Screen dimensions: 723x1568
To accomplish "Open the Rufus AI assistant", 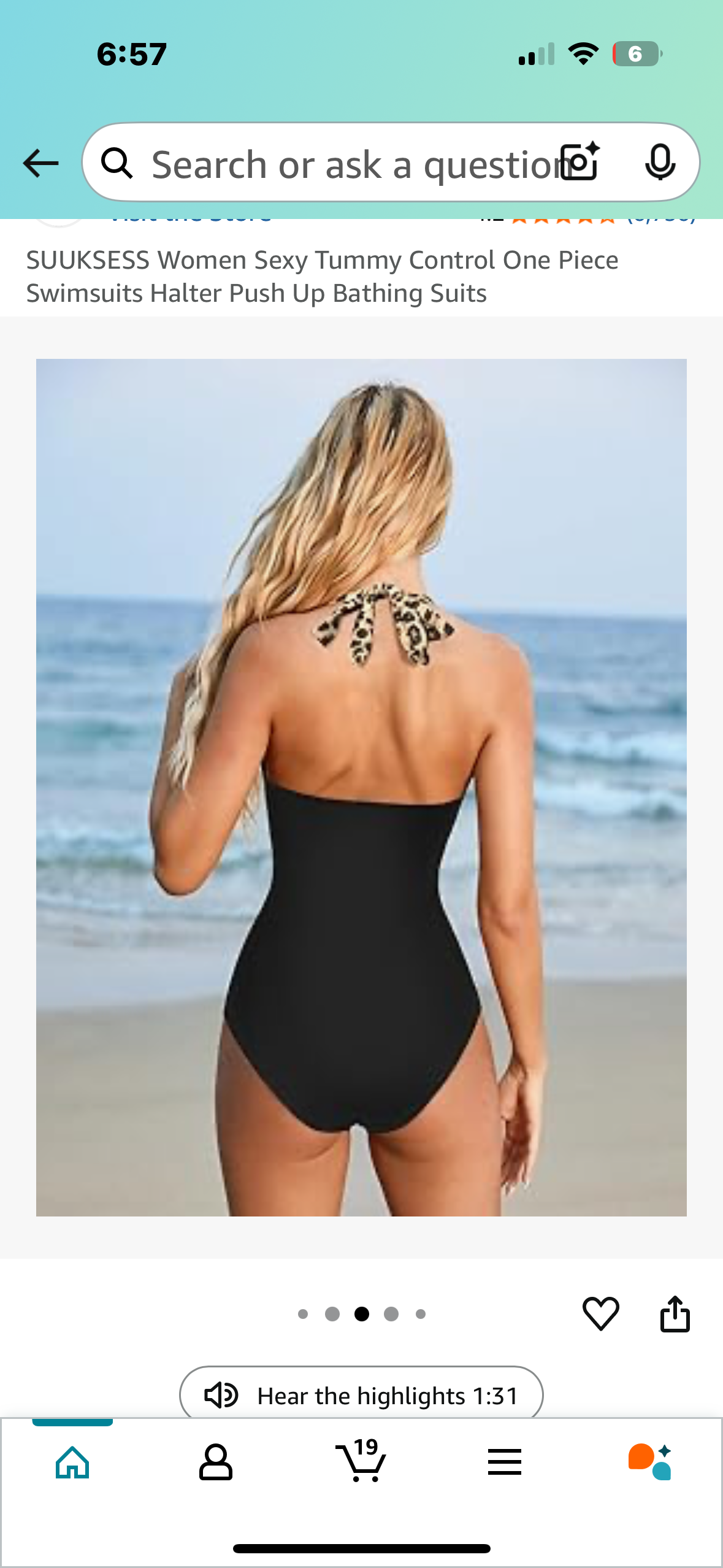I will [649, 1462].
